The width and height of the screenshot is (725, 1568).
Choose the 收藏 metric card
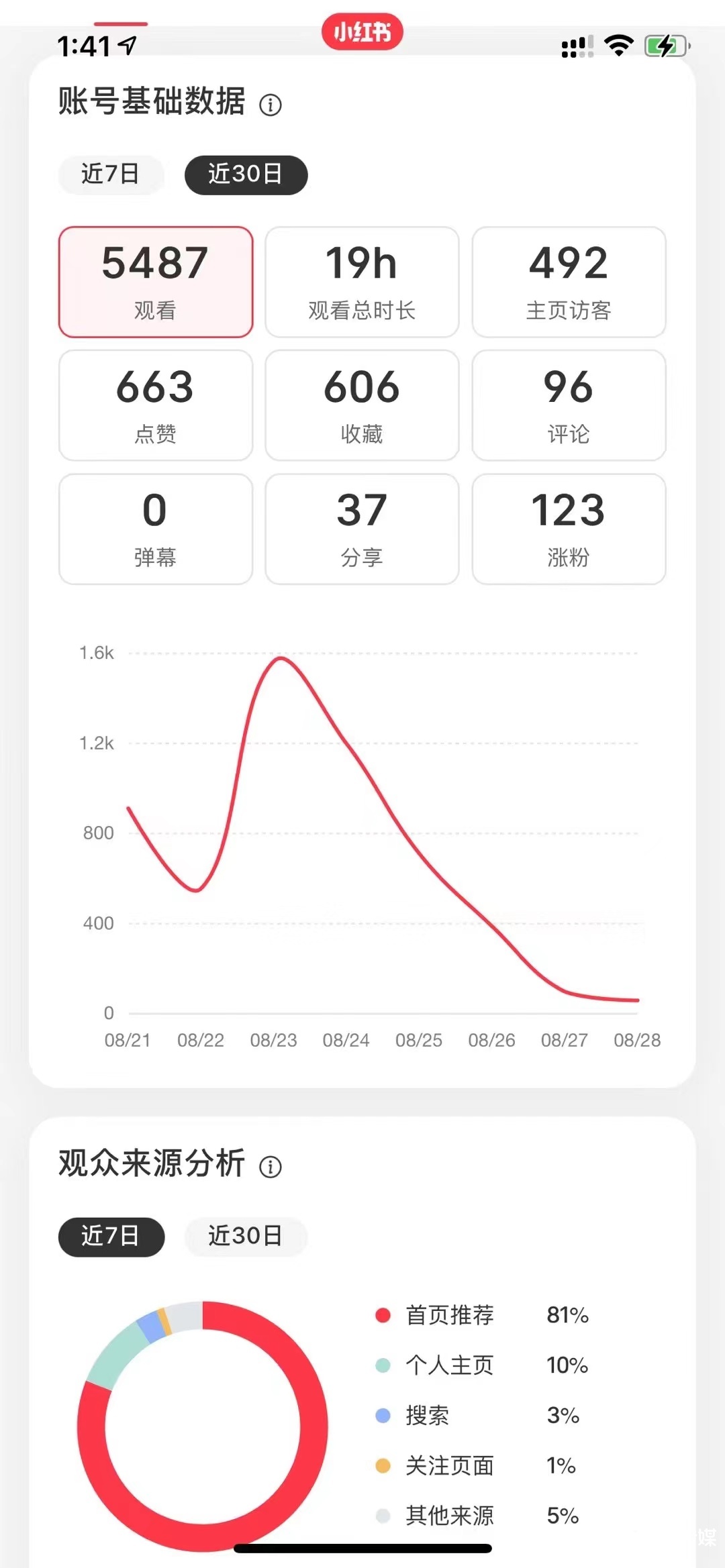(362, 405)
